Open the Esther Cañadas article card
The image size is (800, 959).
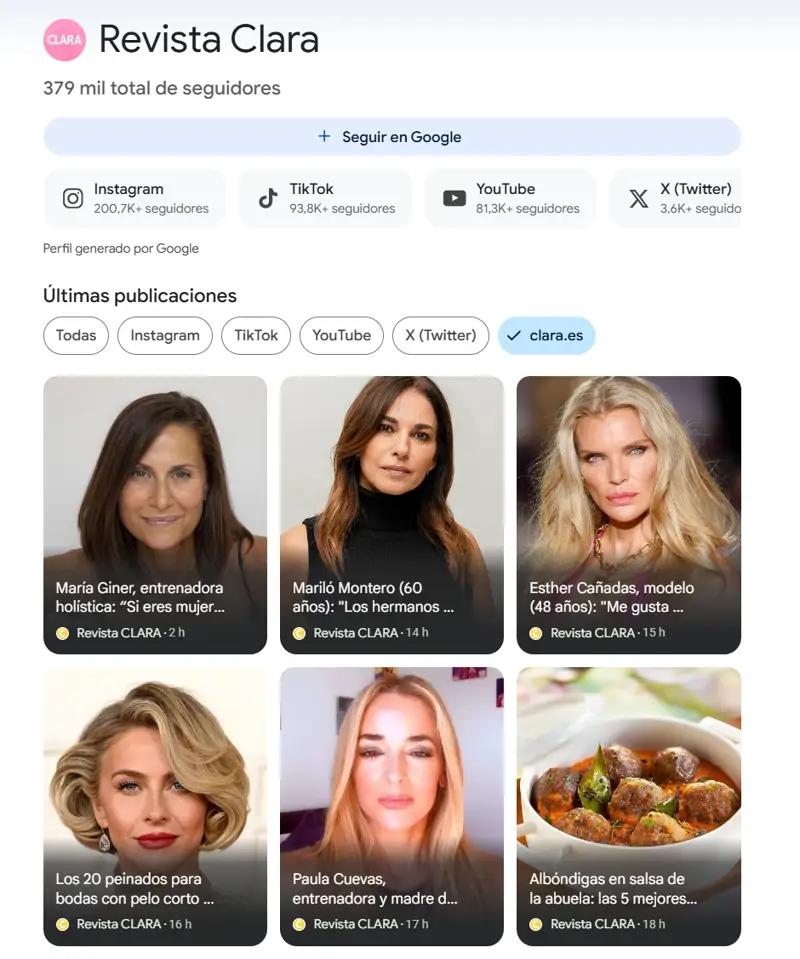tap(628, 514)
